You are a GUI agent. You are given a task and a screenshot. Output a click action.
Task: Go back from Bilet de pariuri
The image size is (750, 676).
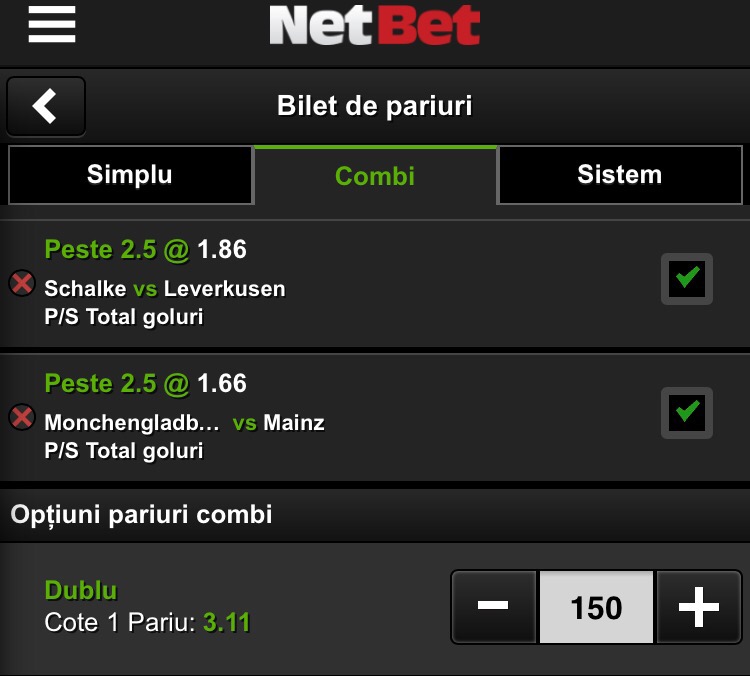[46, 106]
